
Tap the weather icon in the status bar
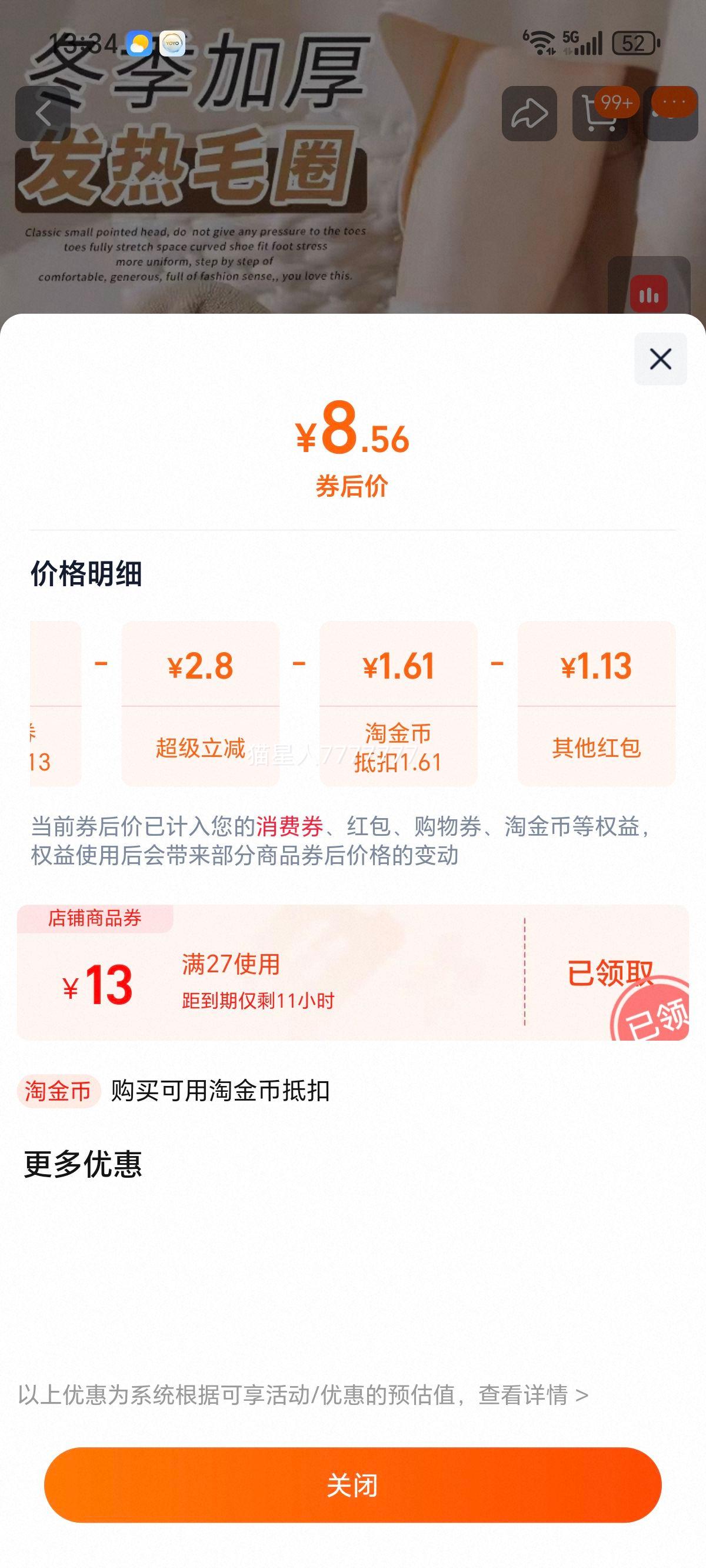click(x=139, y=41)
